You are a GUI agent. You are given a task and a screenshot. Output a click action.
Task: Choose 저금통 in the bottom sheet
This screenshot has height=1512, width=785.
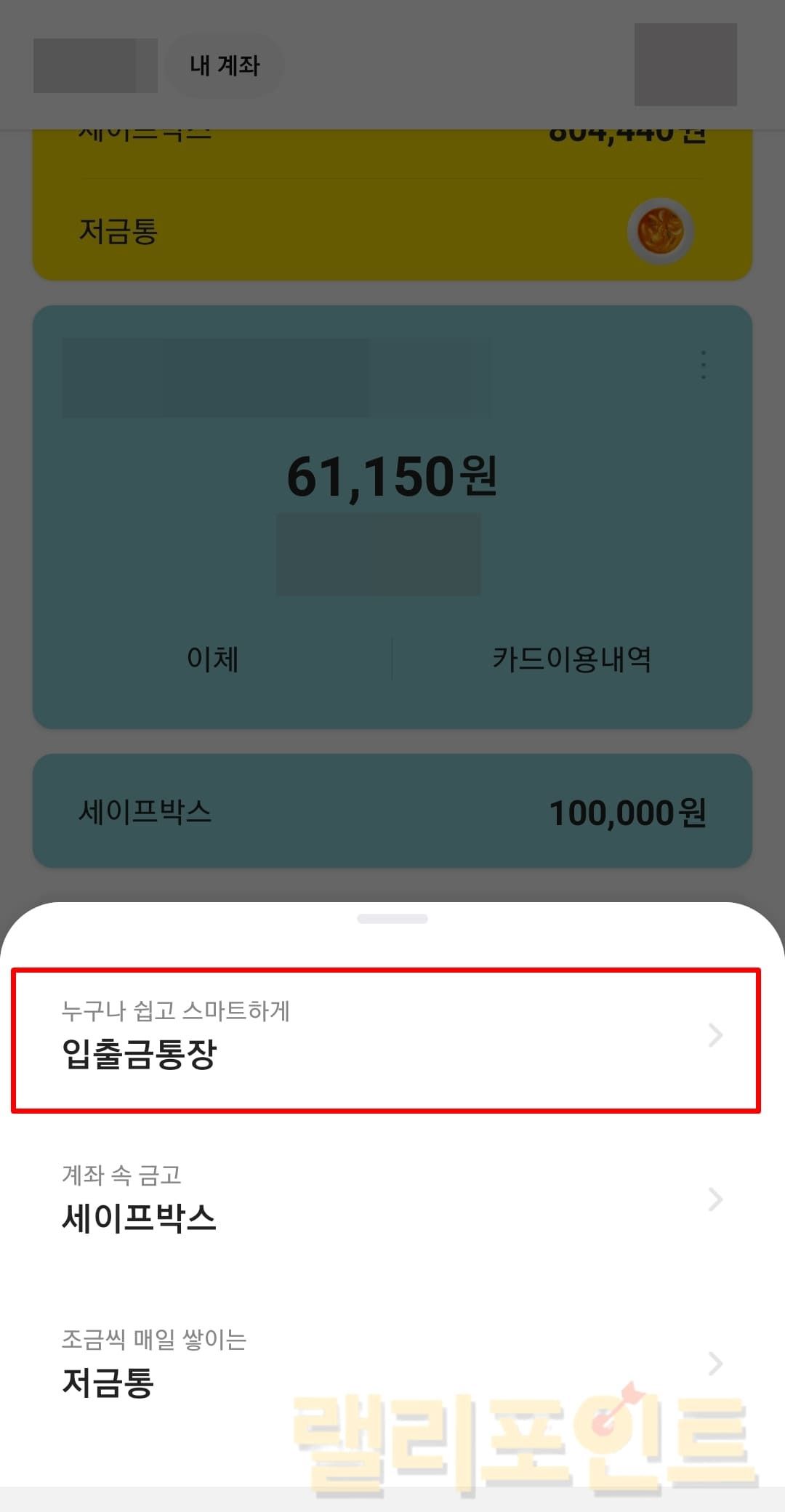385,1367
